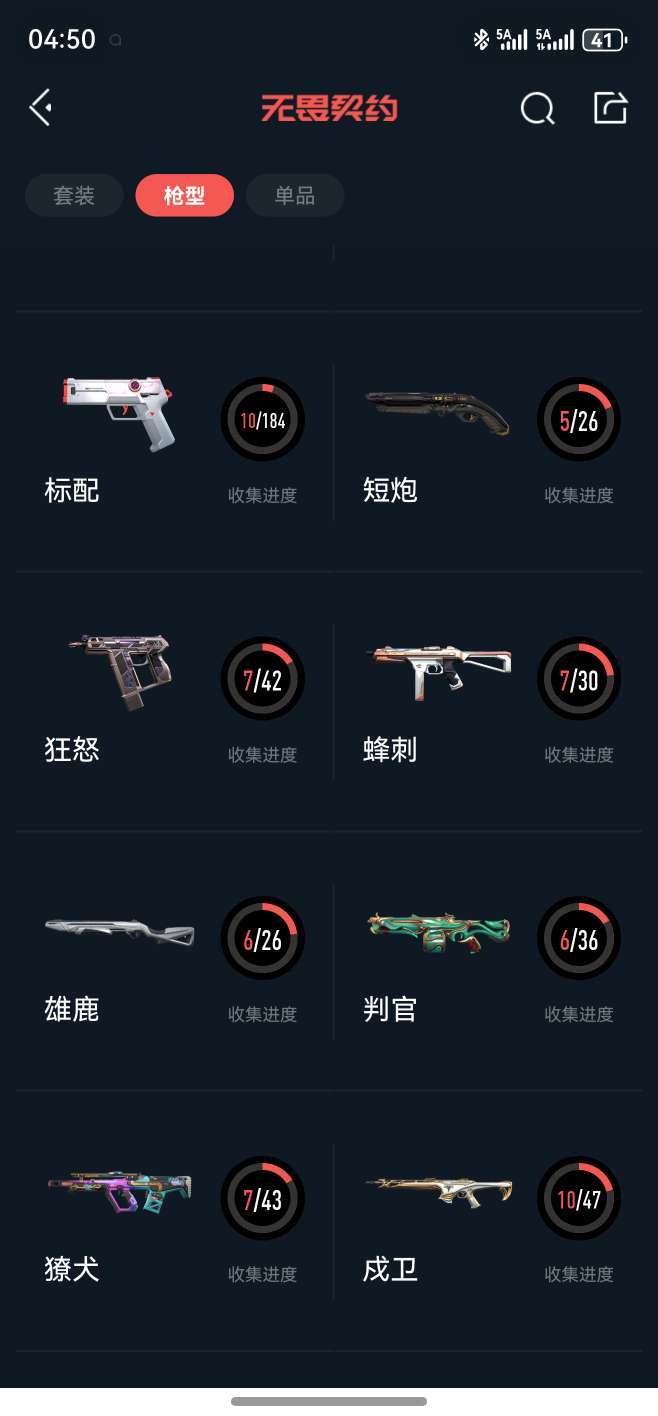Share this collection page

[x=610, y=107]
